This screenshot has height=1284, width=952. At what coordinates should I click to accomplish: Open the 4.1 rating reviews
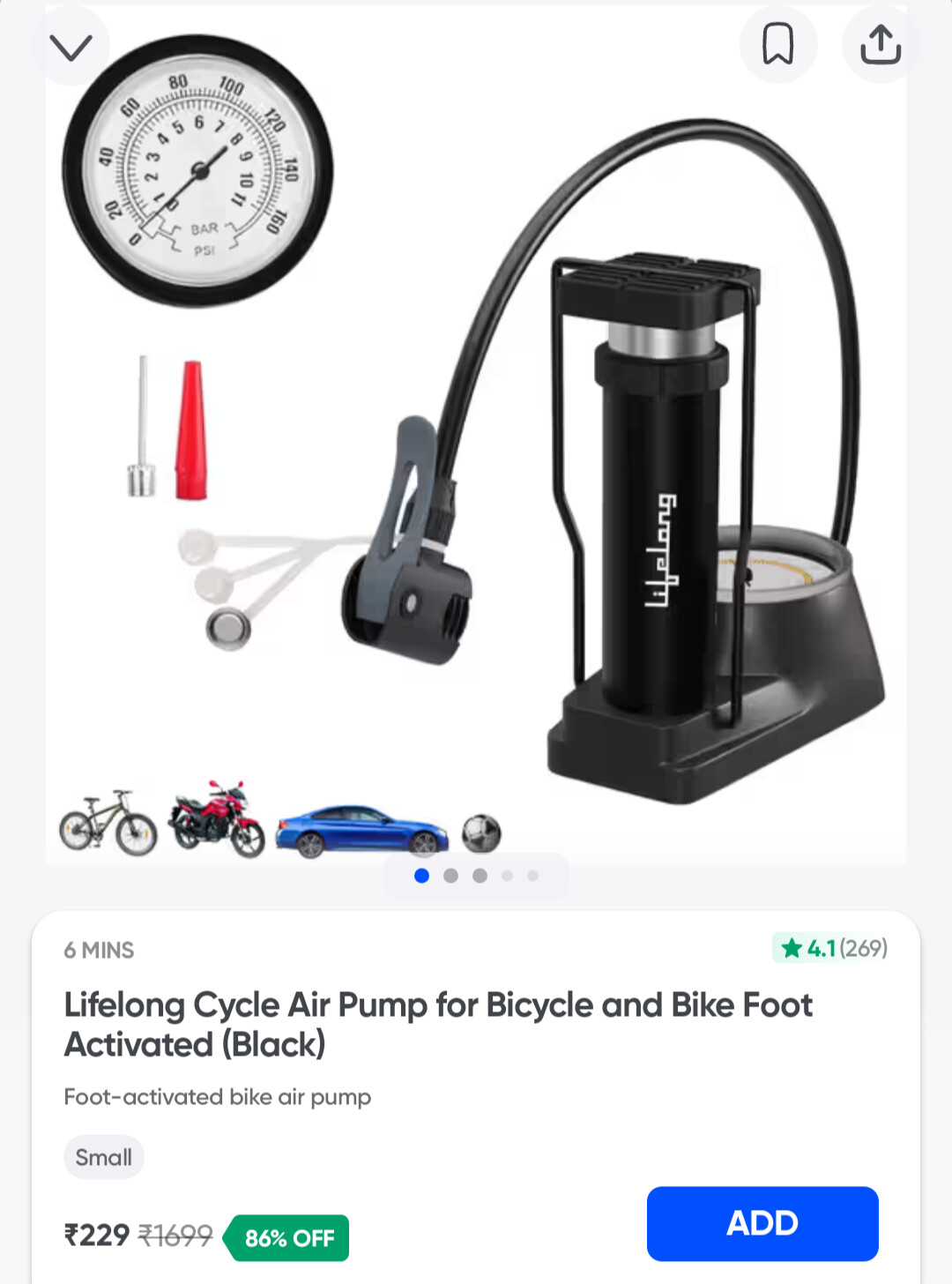[830, 948]
